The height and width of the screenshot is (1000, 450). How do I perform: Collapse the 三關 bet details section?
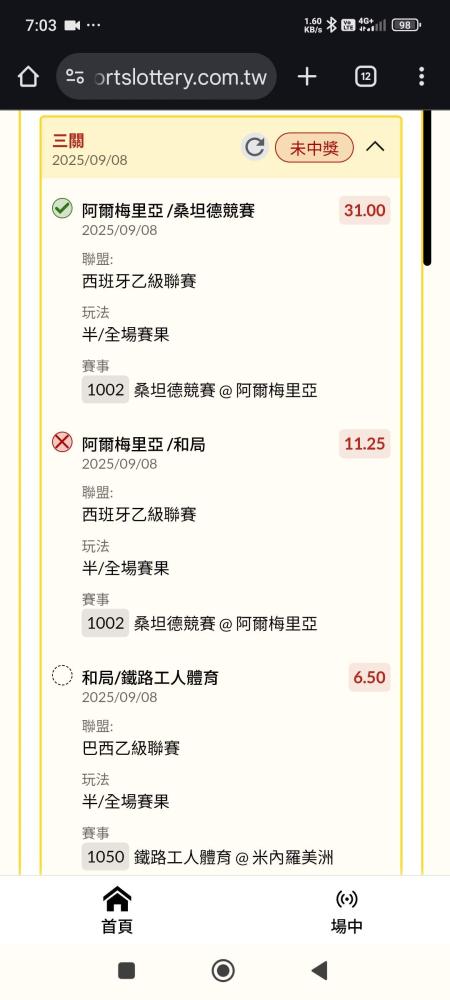[375, 147]
